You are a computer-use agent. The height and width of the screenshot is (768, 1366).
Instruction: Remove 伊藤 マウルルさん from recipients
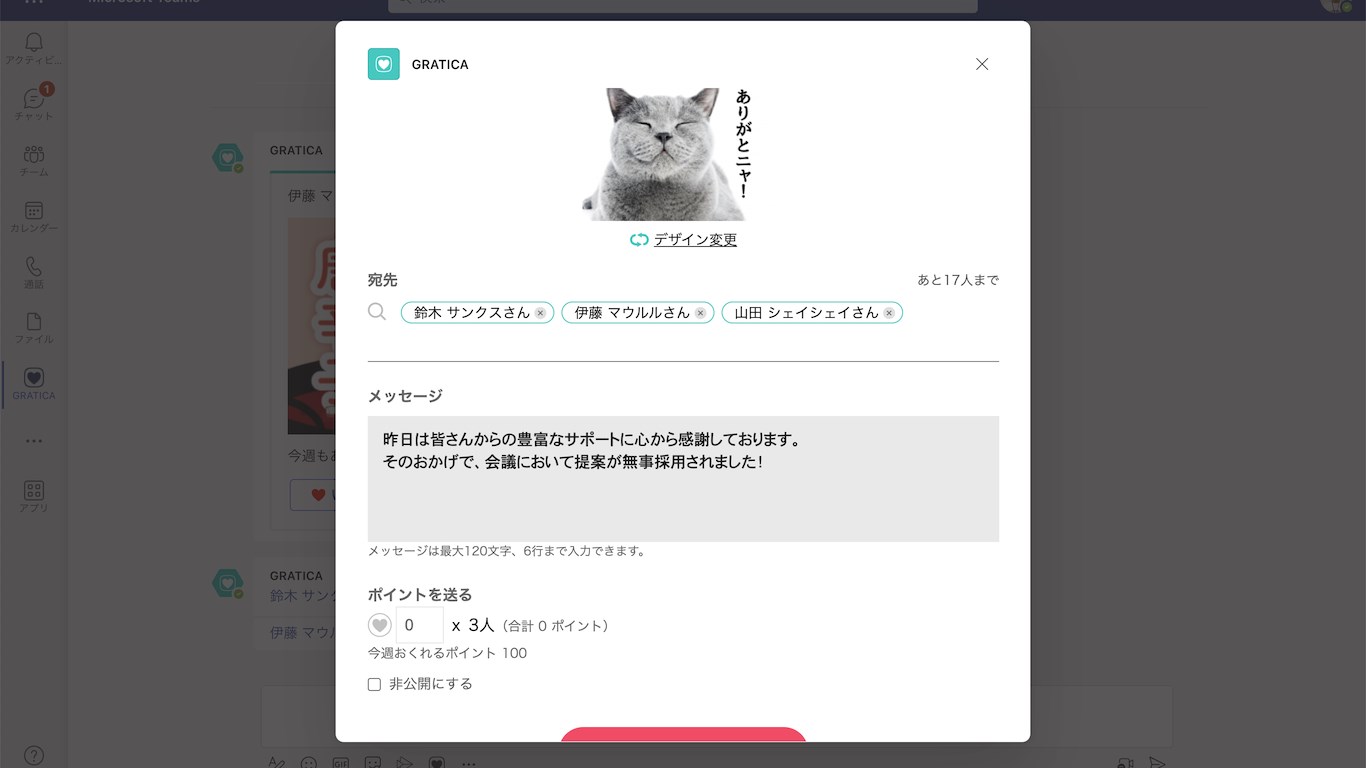coord(700,313)
